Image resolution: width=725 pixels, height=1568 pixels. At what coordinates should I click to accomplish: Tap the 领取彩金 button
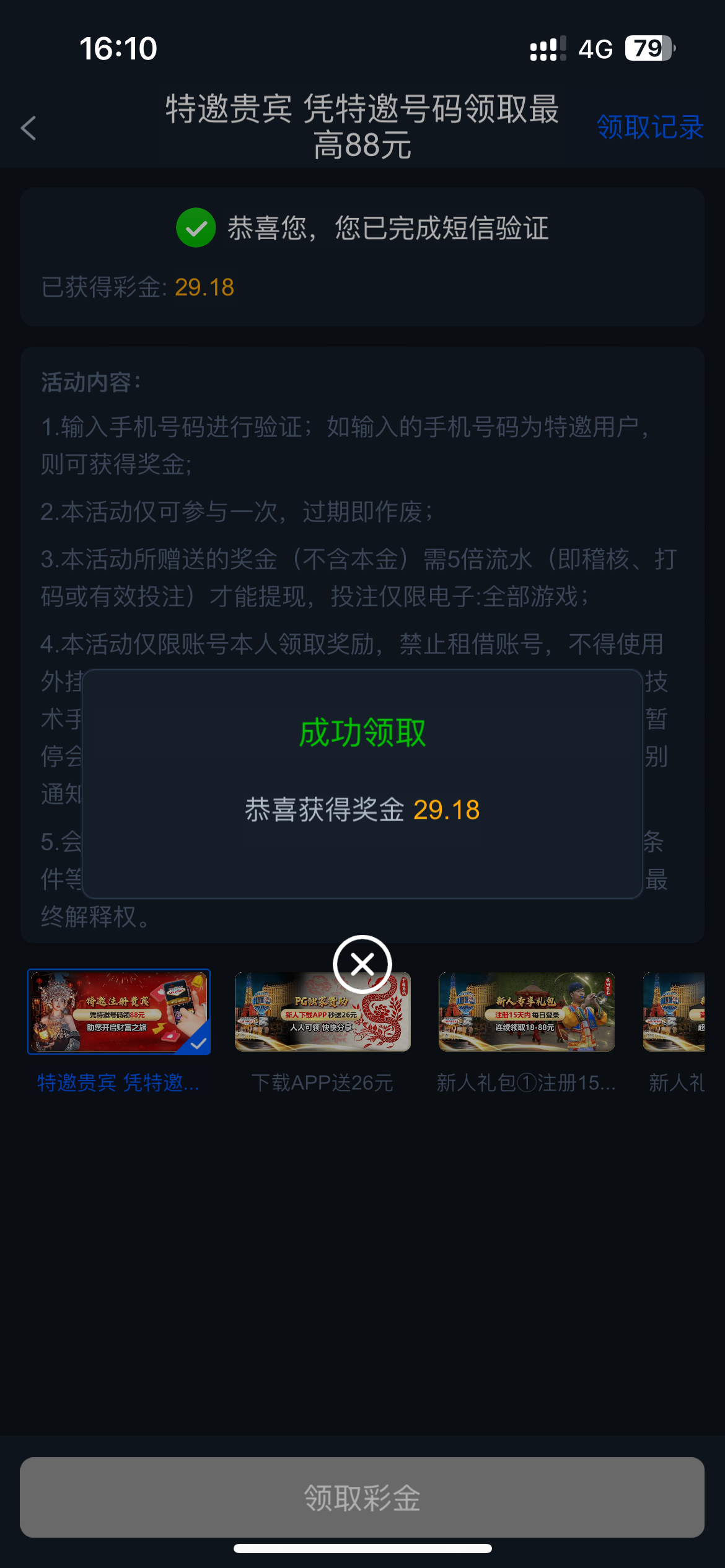click(x=362, y=1497)
